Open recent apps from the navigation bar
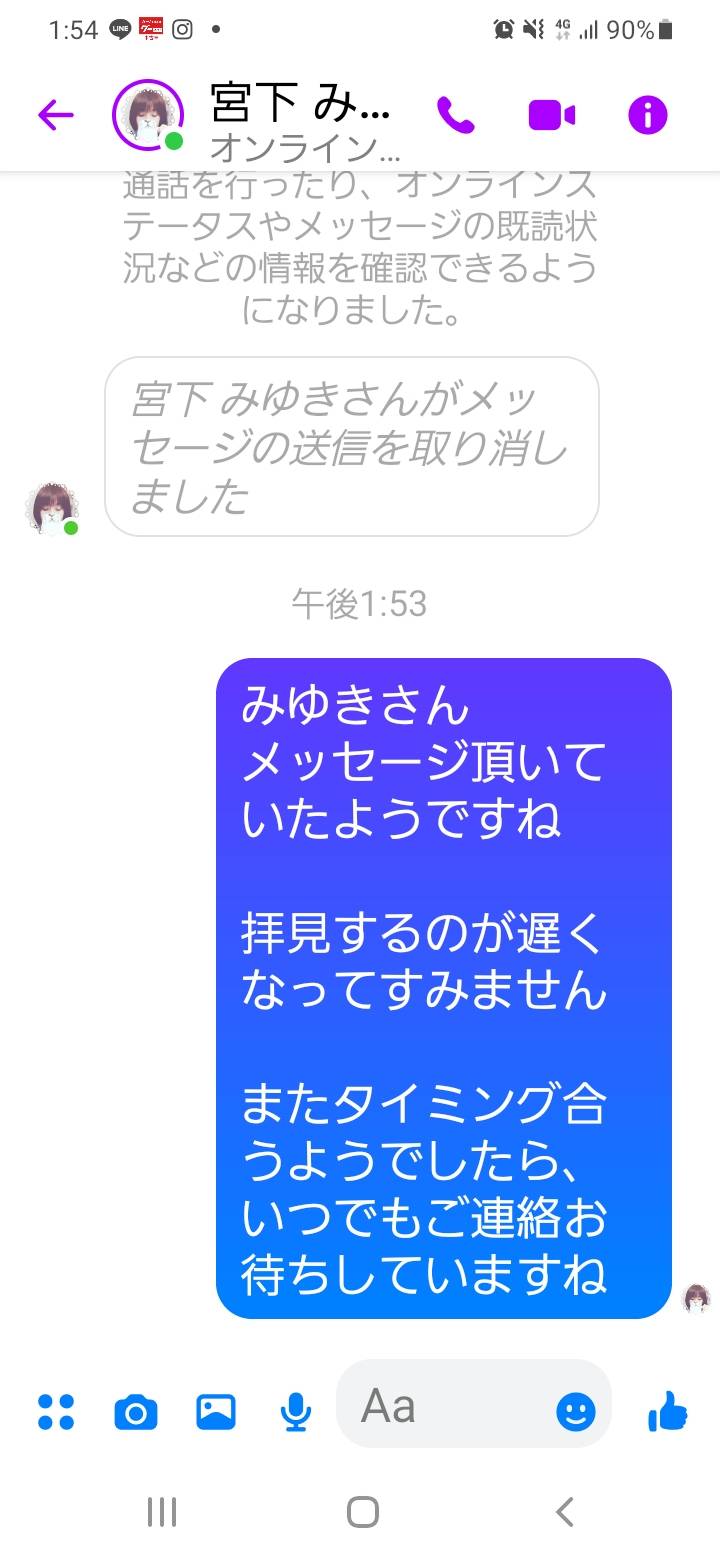The width and height of the screenshot is (720, 1560). 162,1511
